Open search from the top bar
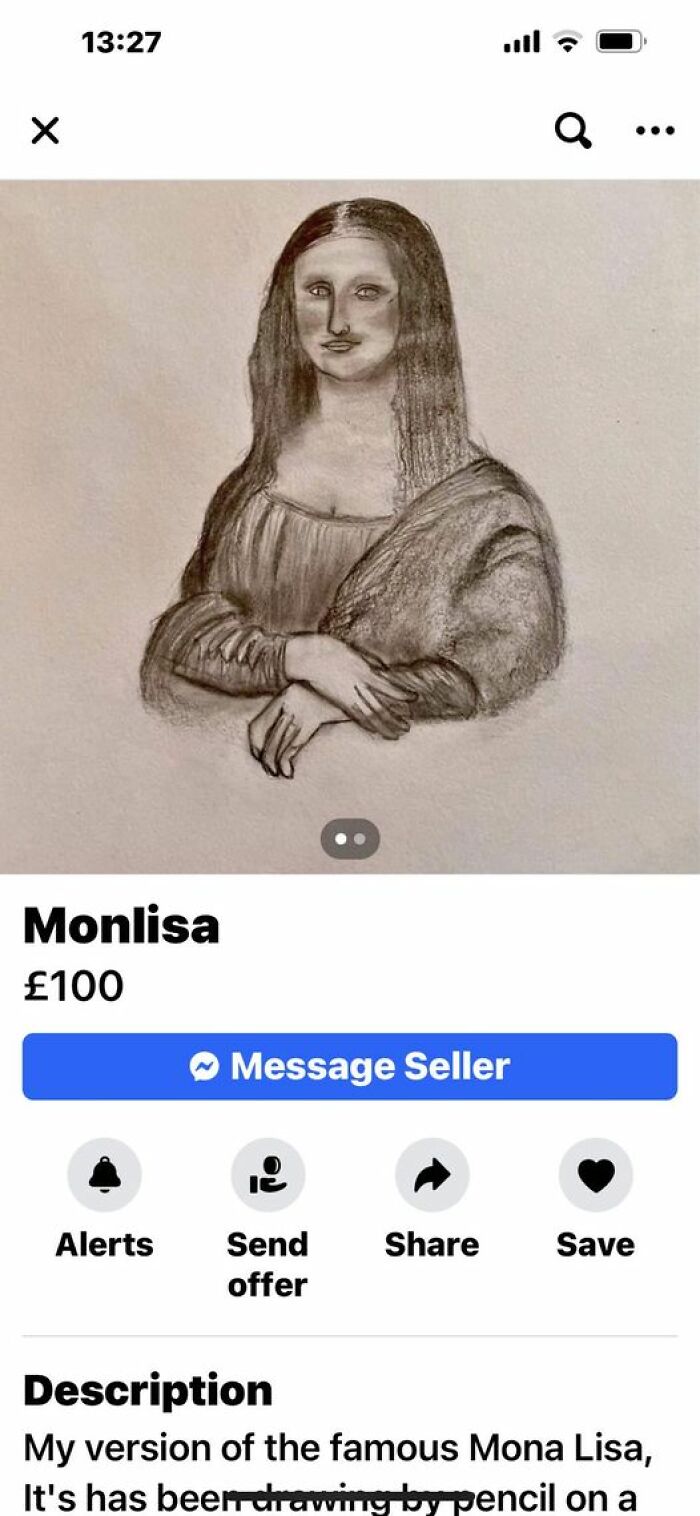 tap(572, 130)
